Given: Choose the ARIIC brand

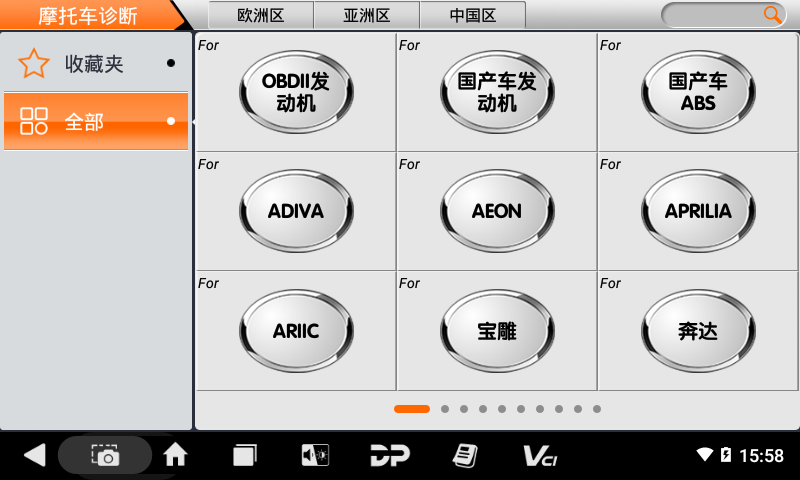Looking at the screenshot, I should pyautogui.click(x=296, y=330).
